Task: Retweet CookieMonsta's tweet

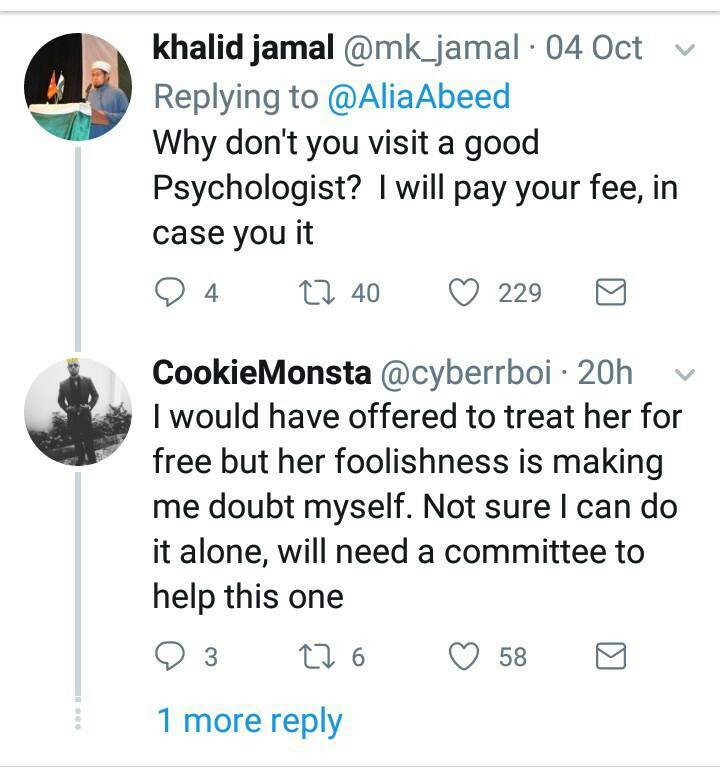Action: tap(315, 656)
